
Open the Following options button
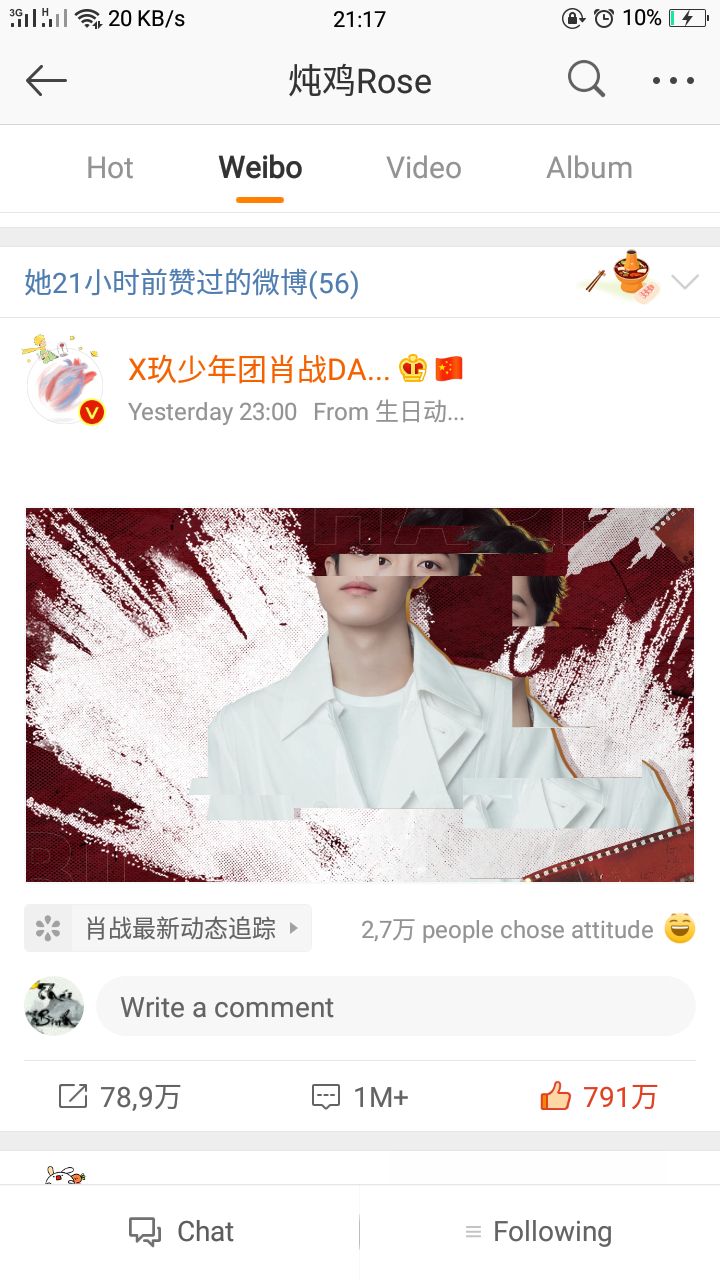click(x=539, y=1232)
